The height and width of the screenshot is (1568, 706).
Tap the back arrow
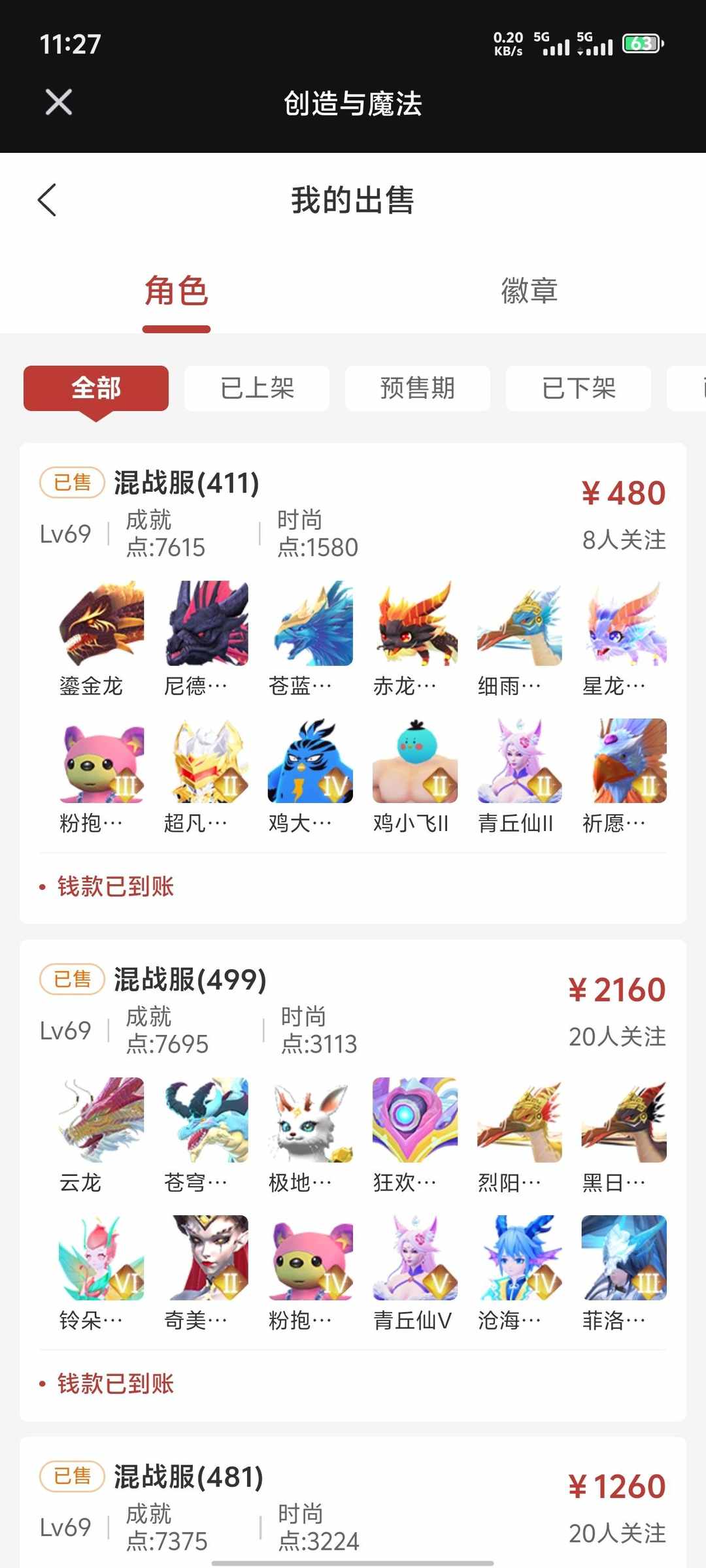47,201
